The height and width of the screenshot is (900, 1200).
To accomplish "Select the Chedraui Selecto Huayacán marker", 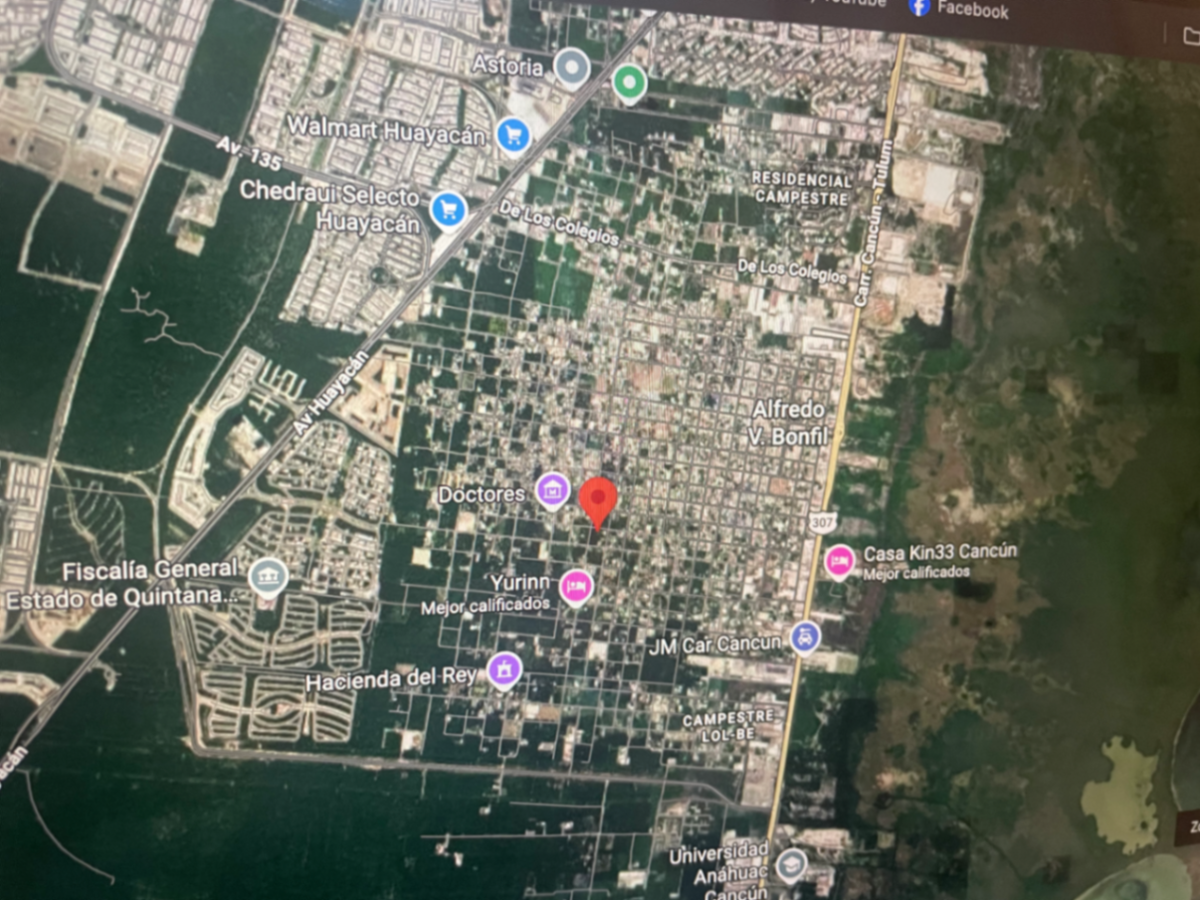I will 449,210.
